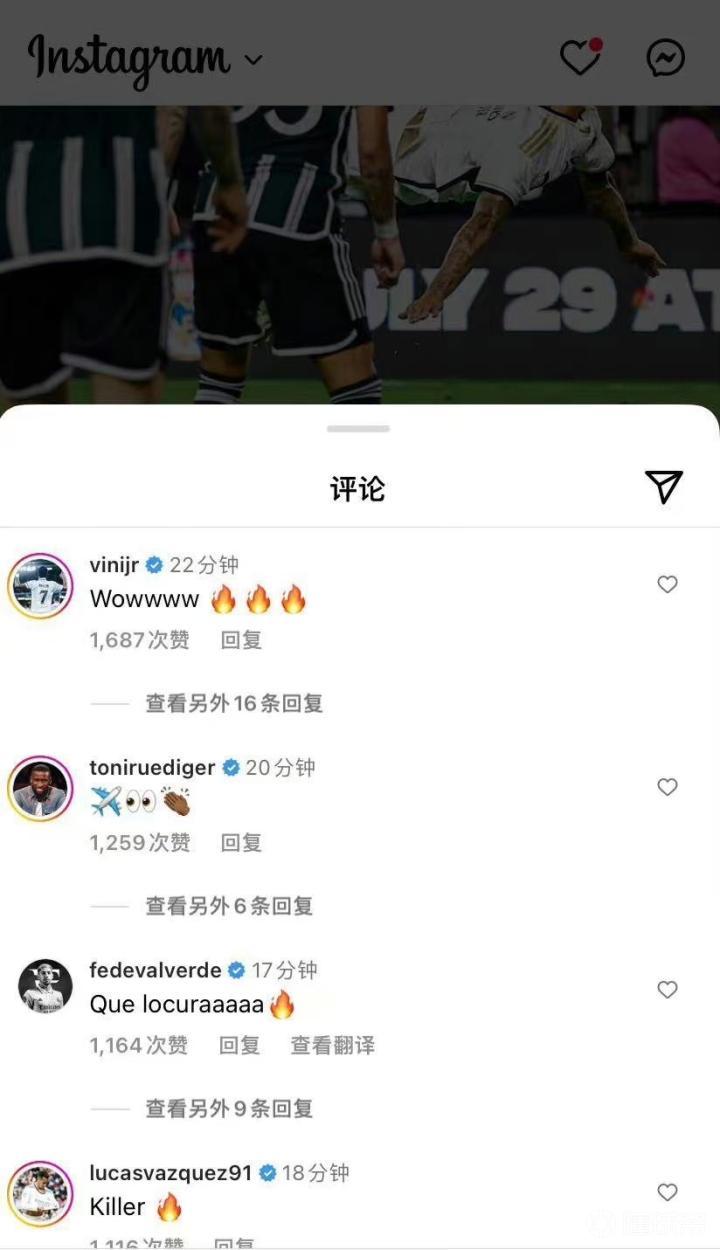View translation of fedevalverde's comment
The width and height of the screenshot is (720, 1250).
point(333,1045)
